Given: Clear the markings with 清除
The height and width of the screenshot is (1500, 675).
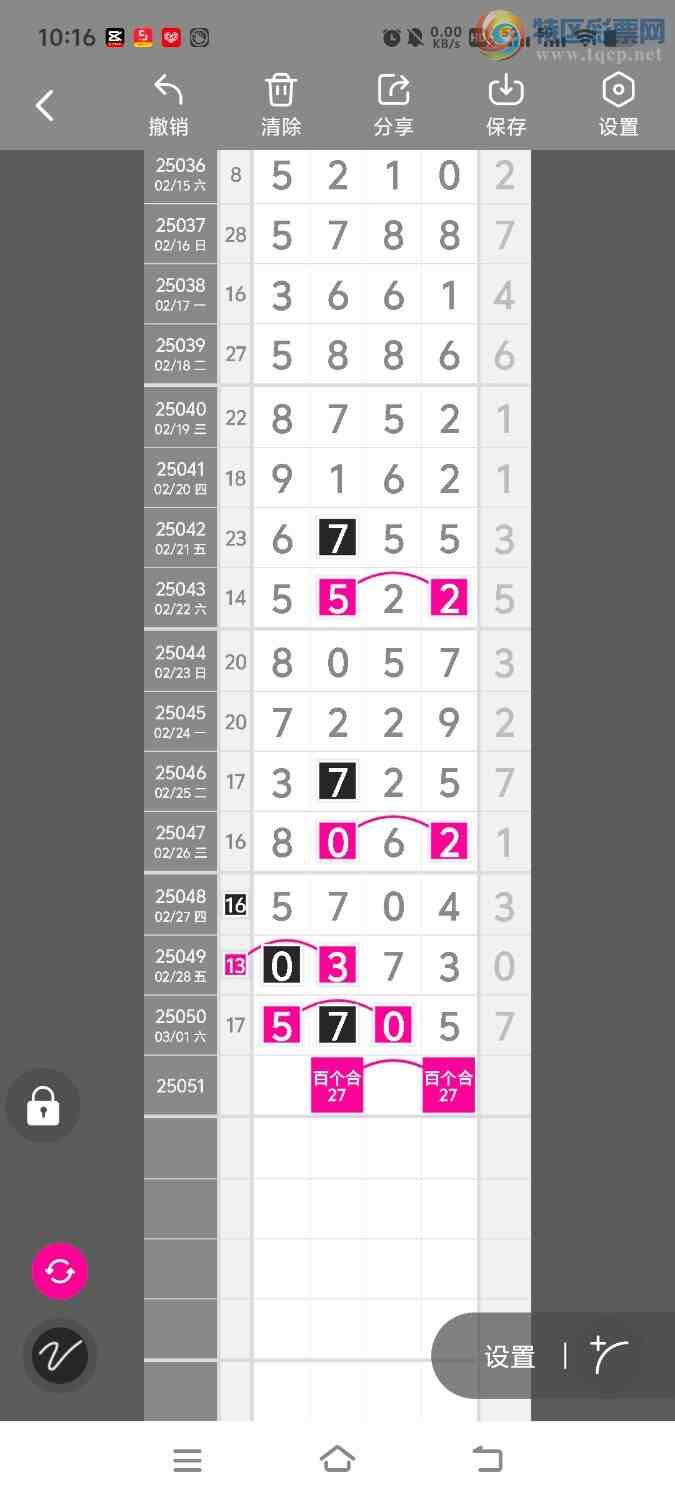Looking at the screenshot, I should (281, 105).
